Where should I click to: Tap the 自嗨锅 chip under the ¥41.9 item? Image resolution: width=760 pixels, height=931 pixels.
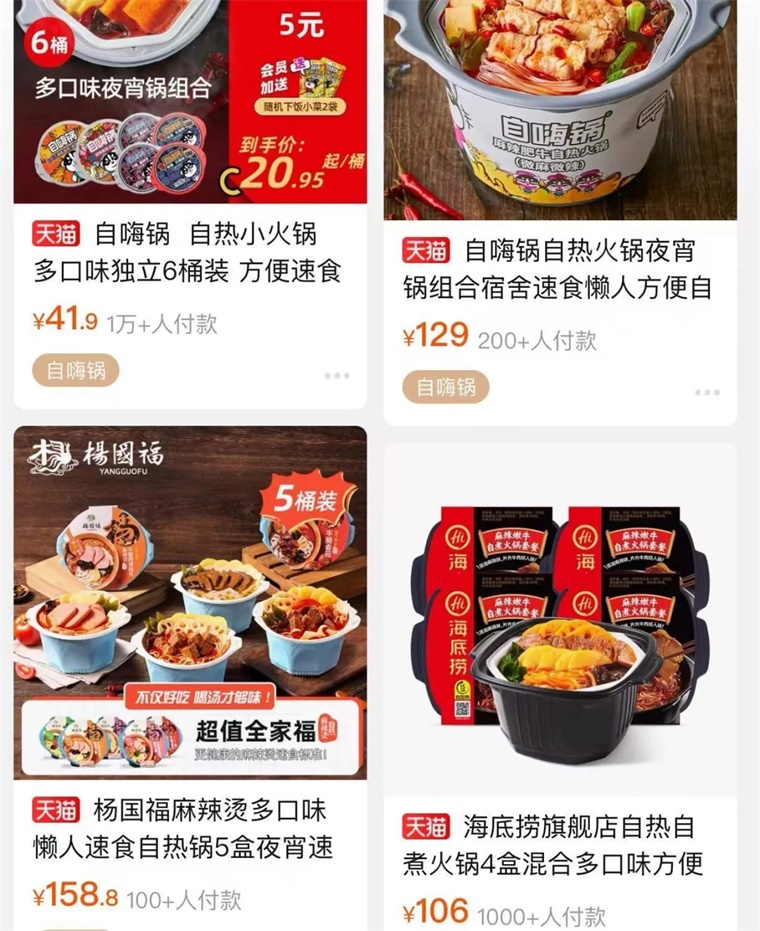point(76,370)
